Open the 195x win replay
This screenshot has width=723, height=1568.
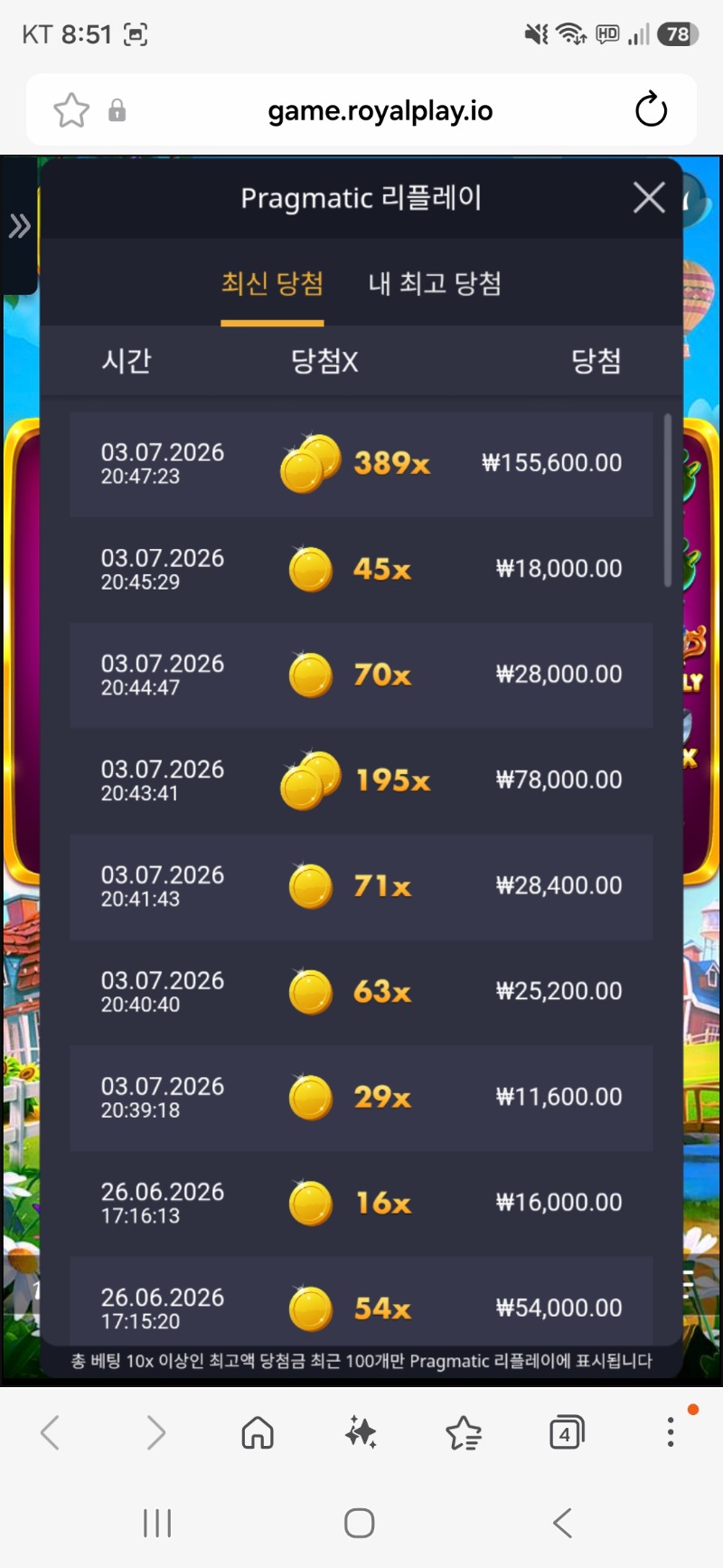[361, 781]
